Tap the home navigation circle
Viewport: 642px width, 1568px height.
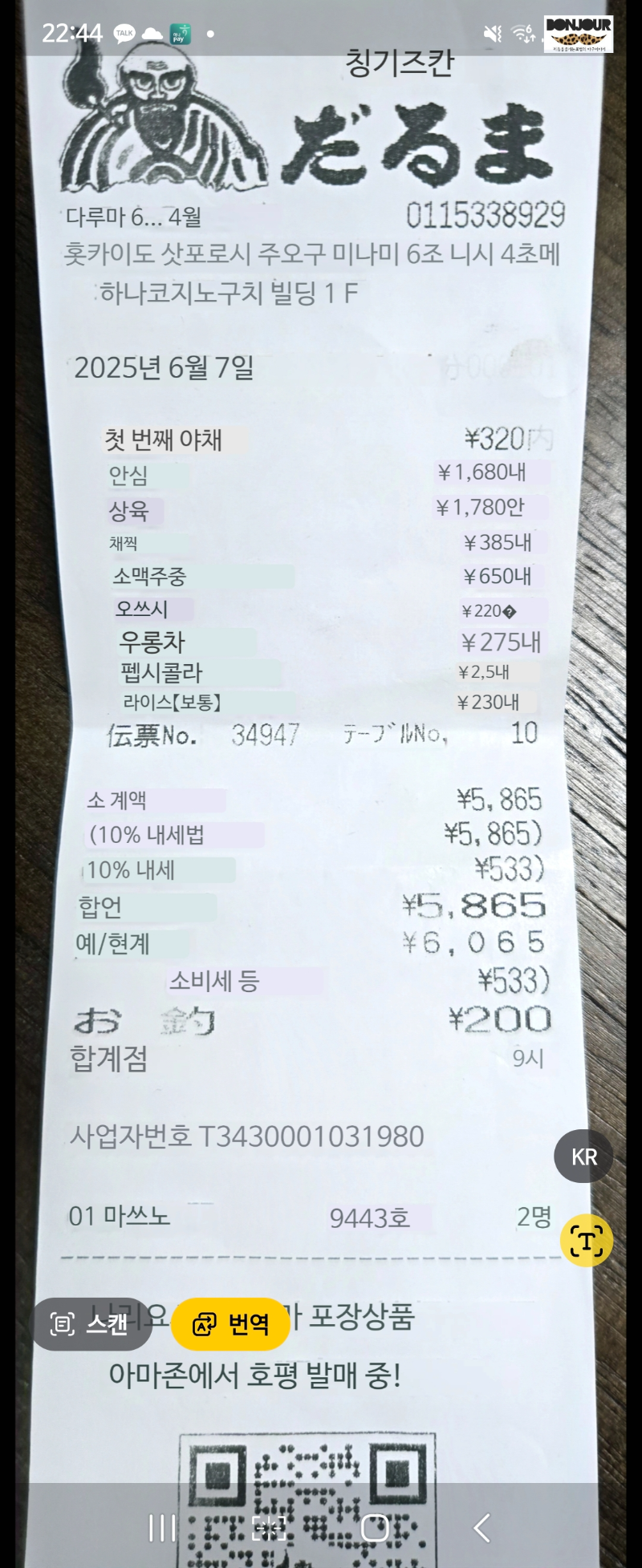coord(376,1526)
